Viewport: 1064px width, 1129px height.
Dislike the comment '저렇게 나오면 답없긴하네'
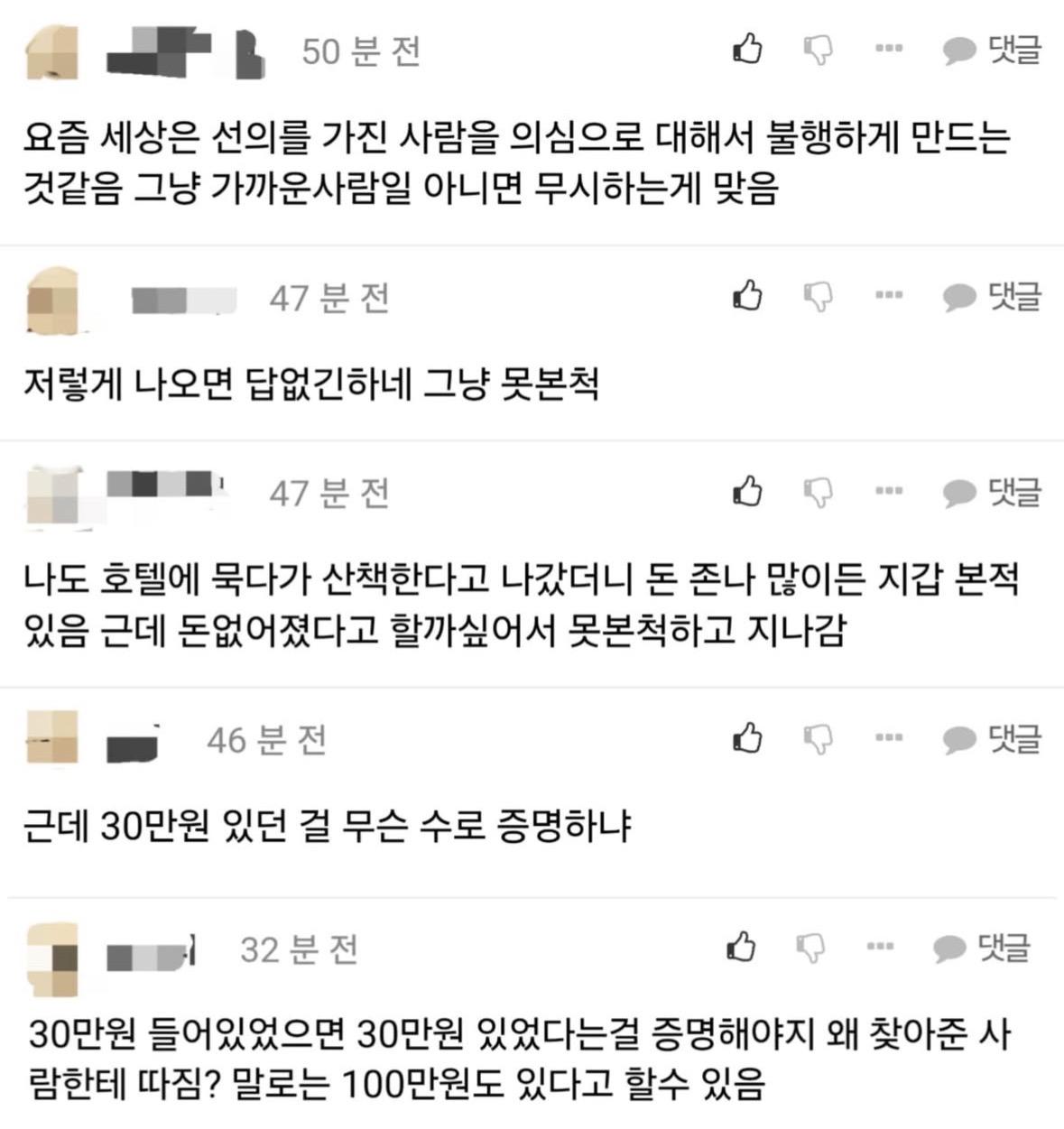click(x=818, y=296)
